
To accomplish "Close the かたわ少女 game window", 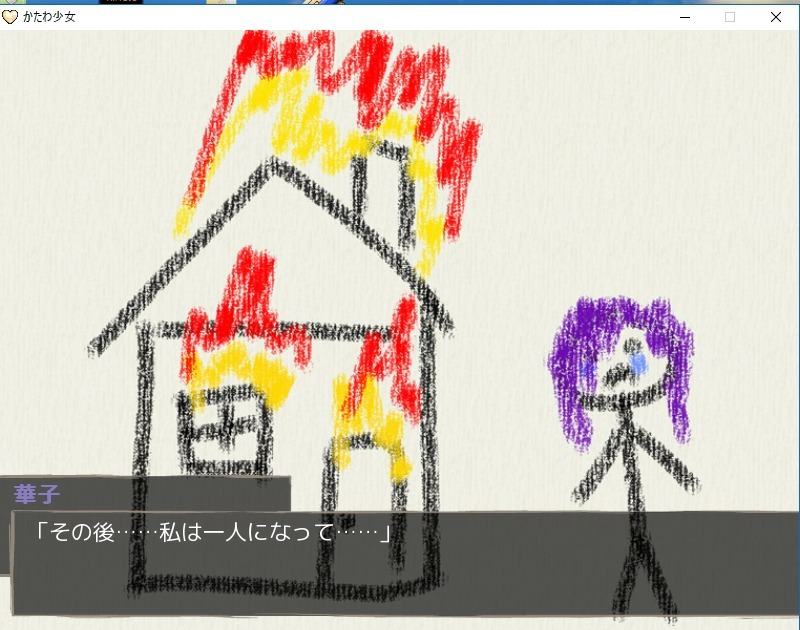I will (x=775, y=17).
